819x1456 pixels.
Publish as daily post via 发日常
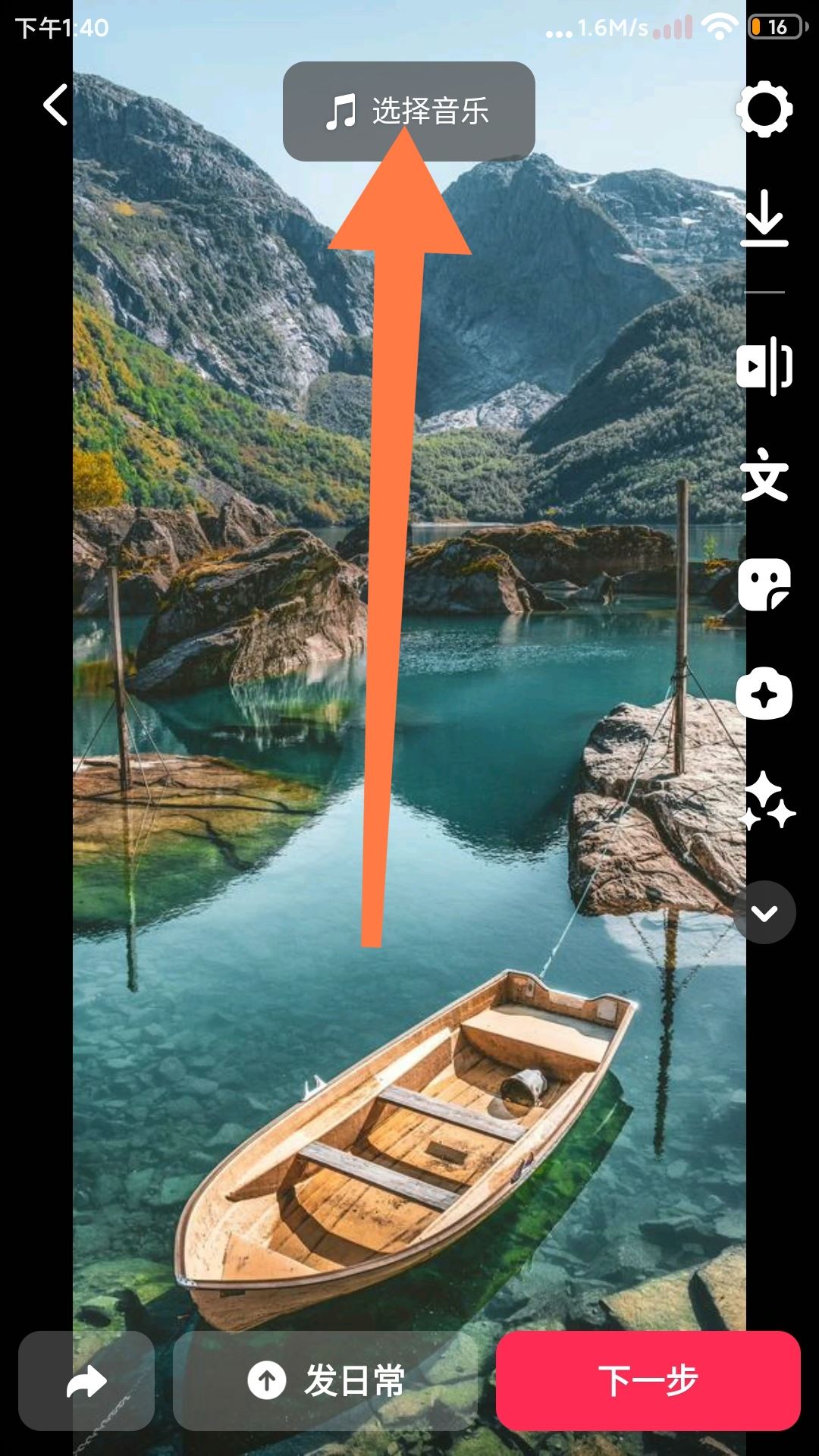click(326, 1381)
